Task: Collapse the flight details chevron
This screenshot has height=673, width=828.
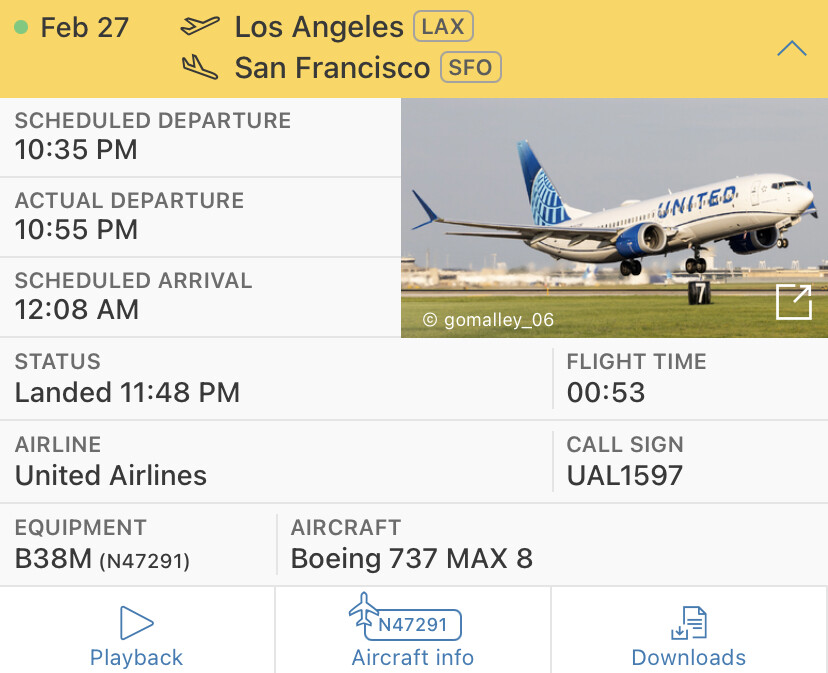Action: click(792, 49)
